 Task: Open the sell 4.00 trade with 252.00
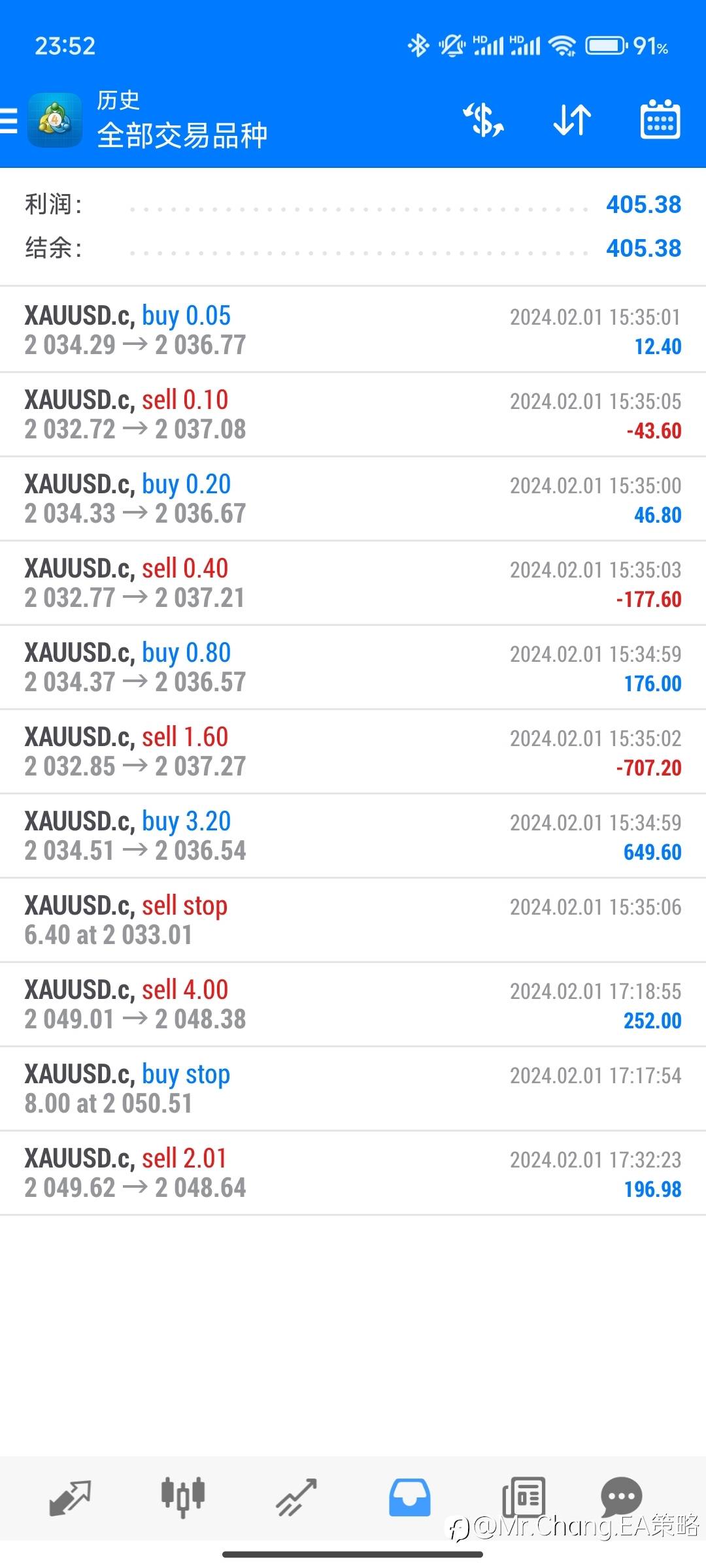tap(353, 1005)
